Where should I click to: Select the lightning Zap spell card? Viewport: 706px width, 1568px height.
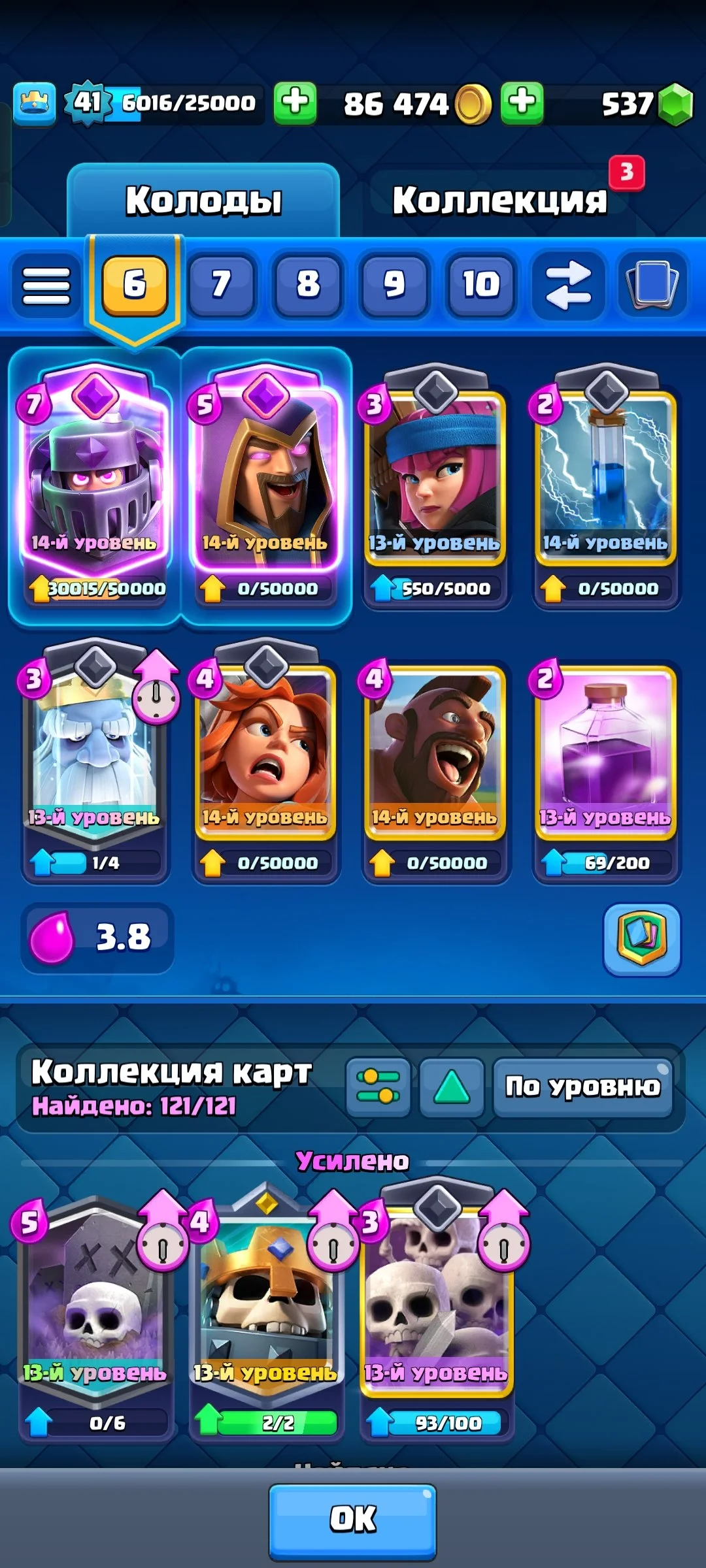(x=605, y=483)
